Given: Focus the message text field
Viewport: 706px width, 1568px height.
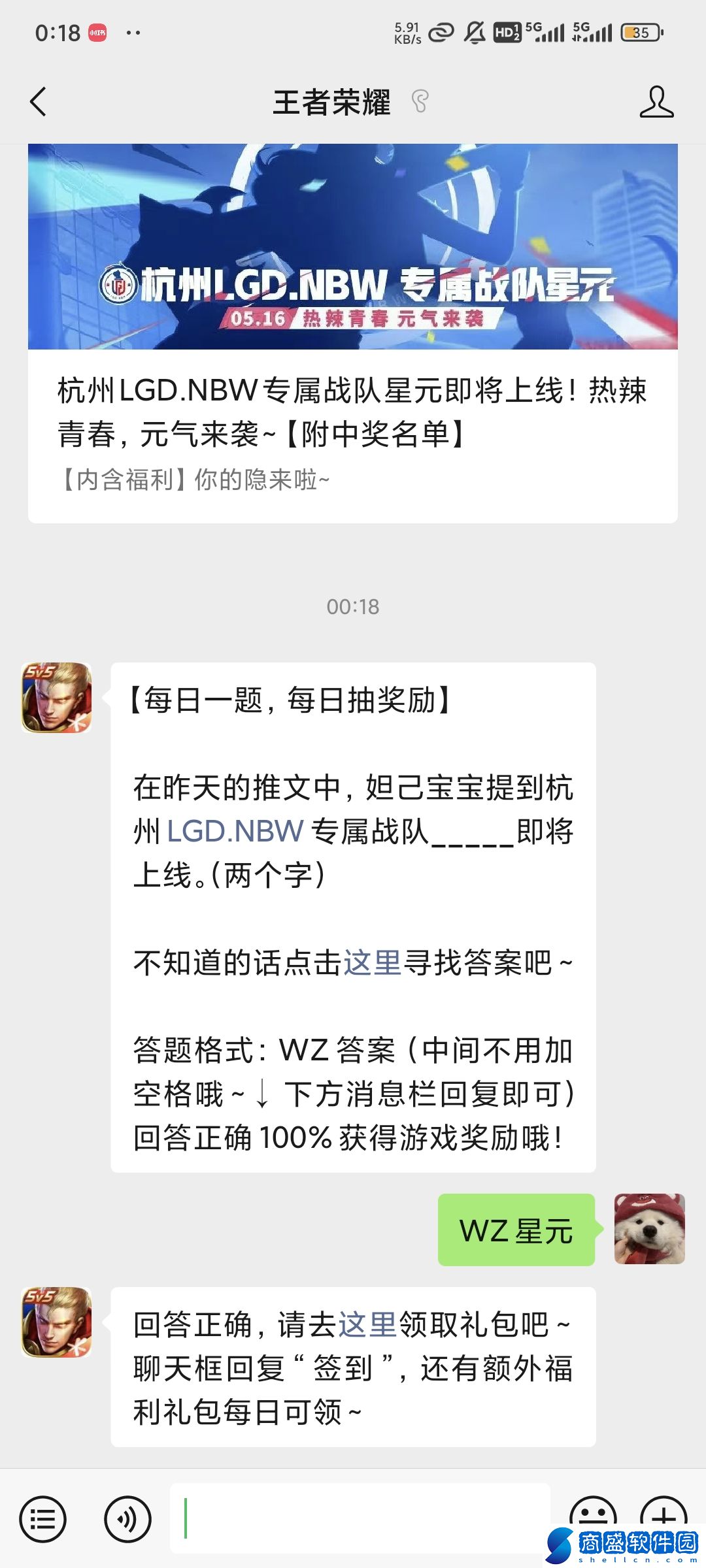Looking at the screenshot, I should [360, 1518].
